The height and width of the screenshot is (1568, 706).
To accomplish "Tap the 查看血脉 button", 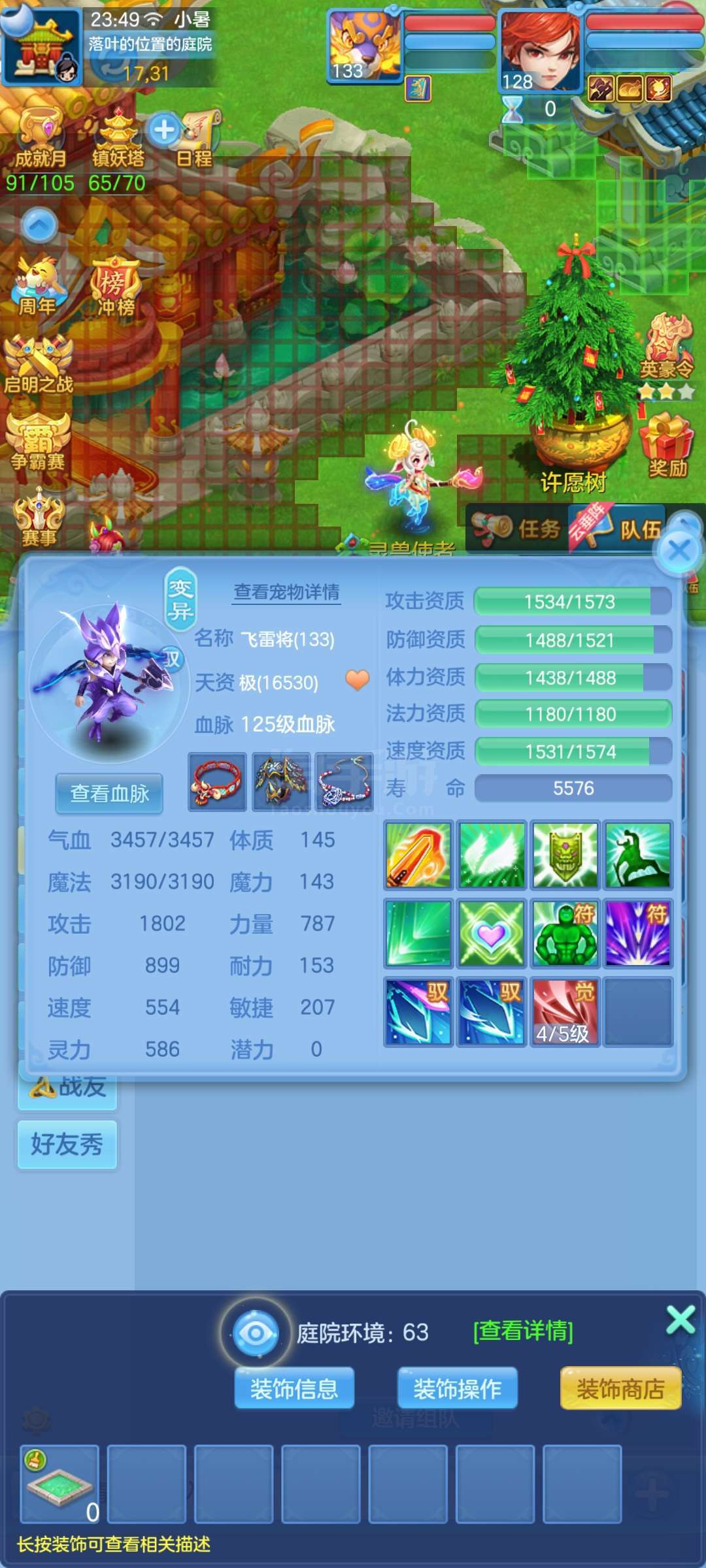I will (109, 793).
